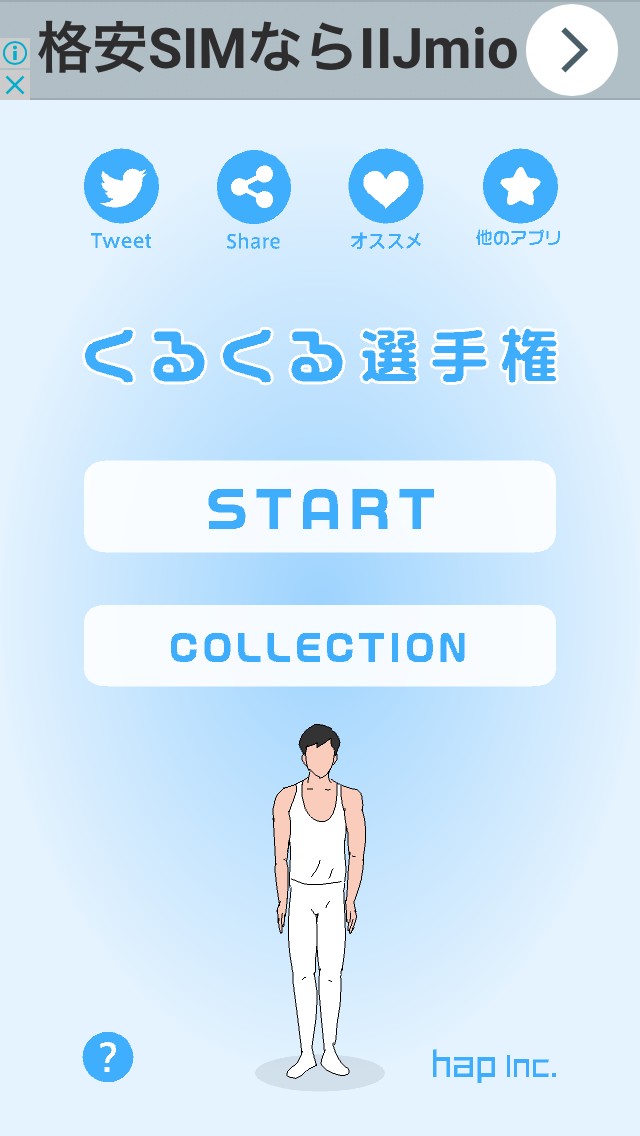Open the help question mark
This screenshot has height=1136, width=640.
point(108,1056)
